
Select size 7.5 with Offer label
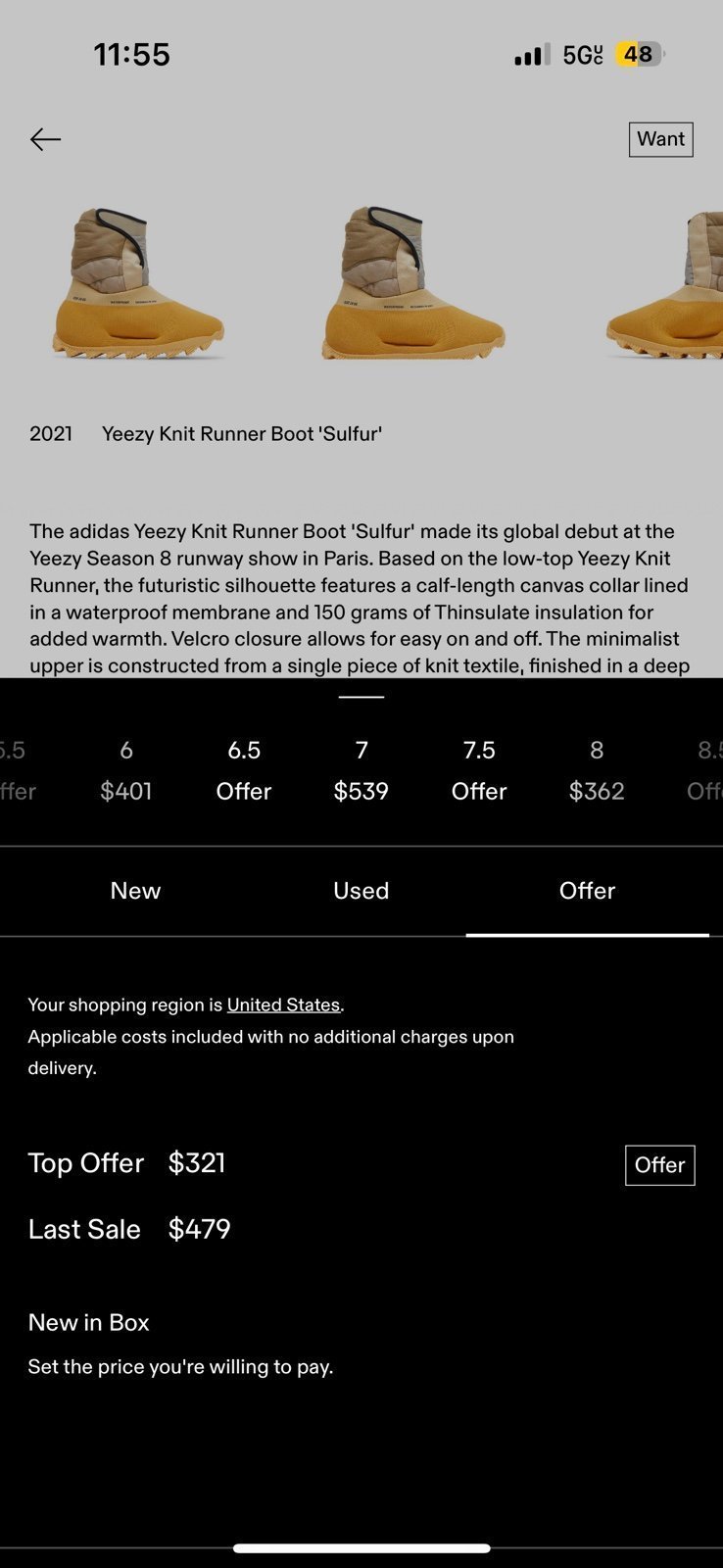tap(479, 770)
